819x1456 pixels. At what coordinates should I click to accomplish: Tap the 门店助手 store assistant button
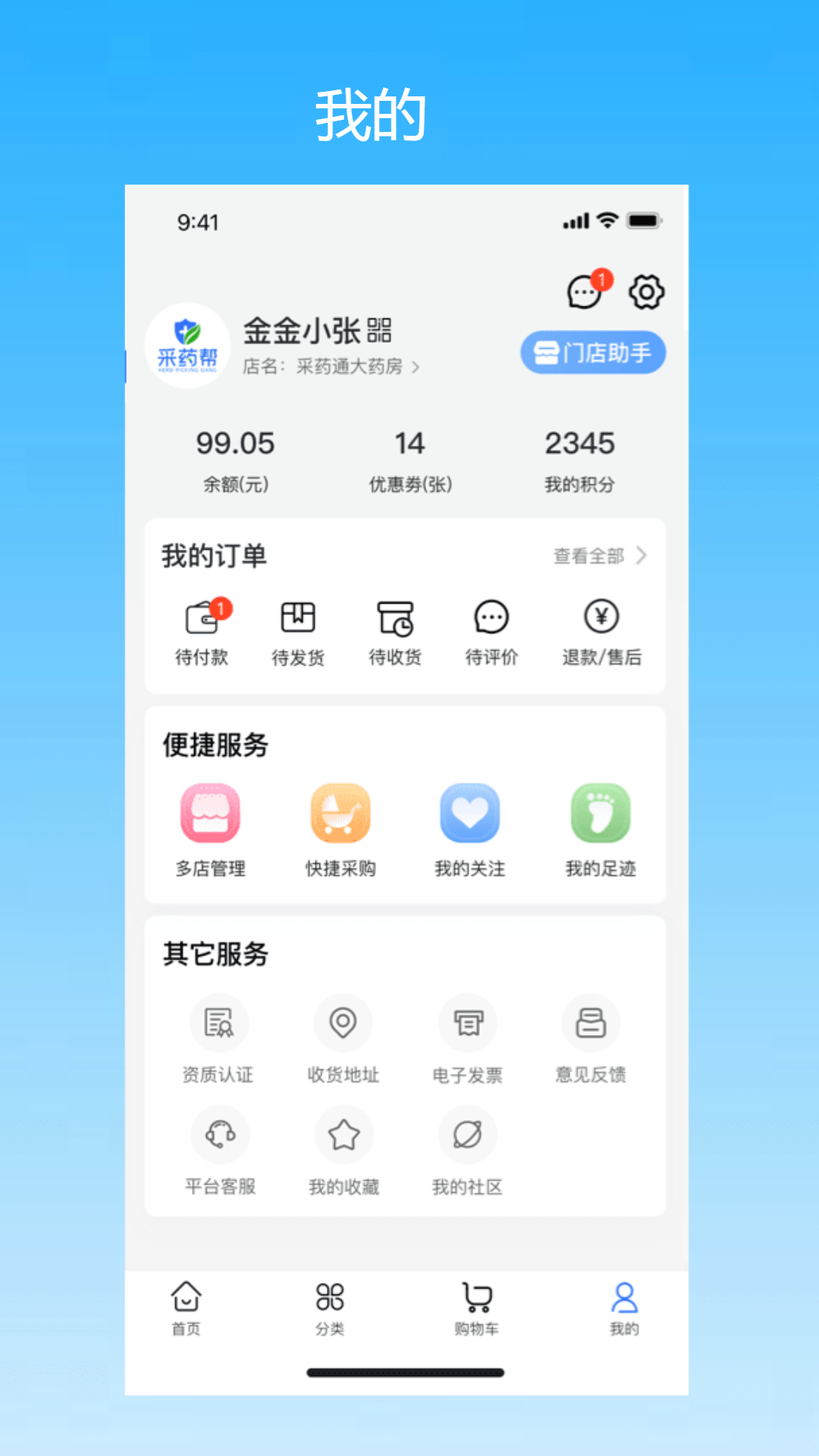coord(592,352)
